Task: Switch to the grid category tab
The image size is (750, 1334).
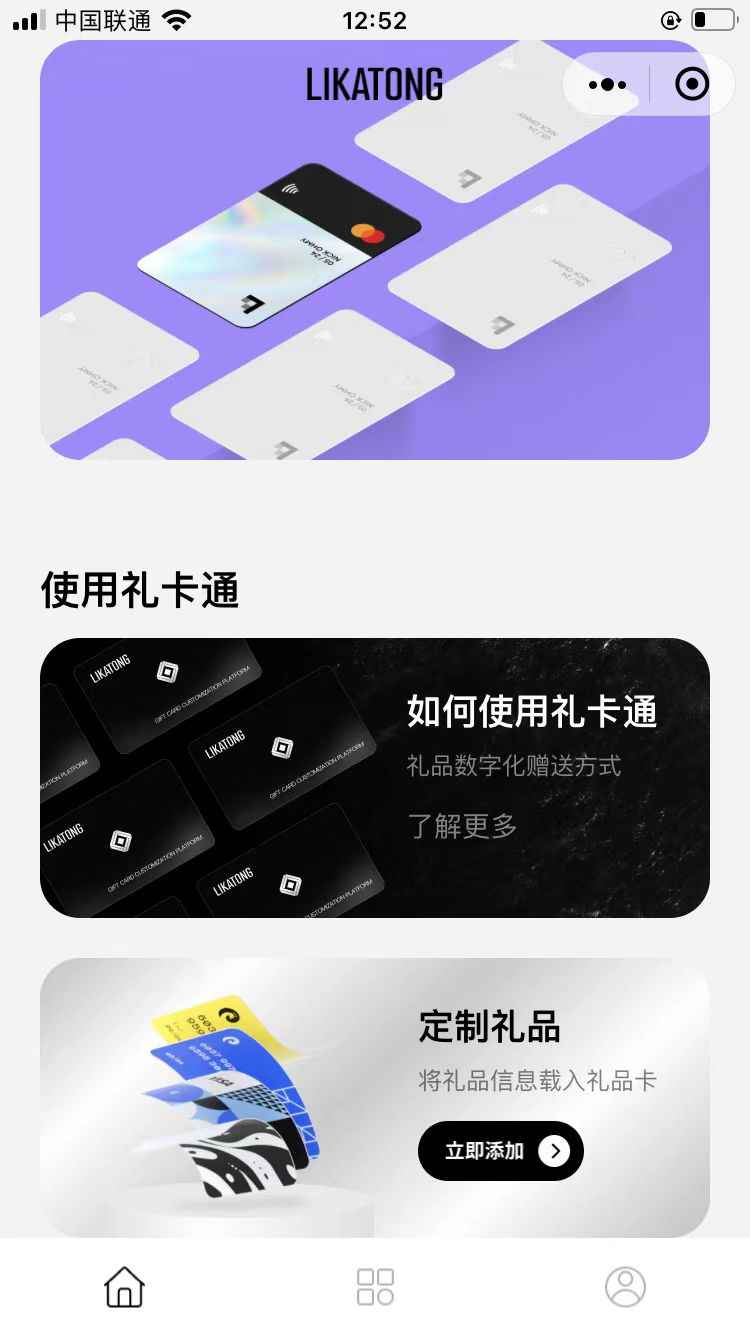Action: click(375, 1286)
